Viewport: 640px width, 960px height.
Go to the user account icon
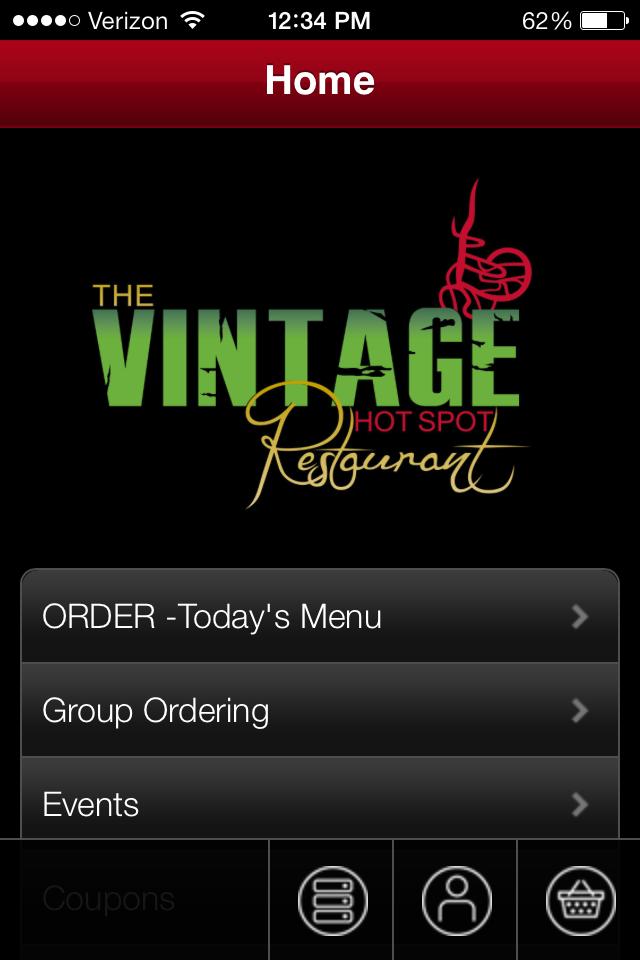point(456,900)
